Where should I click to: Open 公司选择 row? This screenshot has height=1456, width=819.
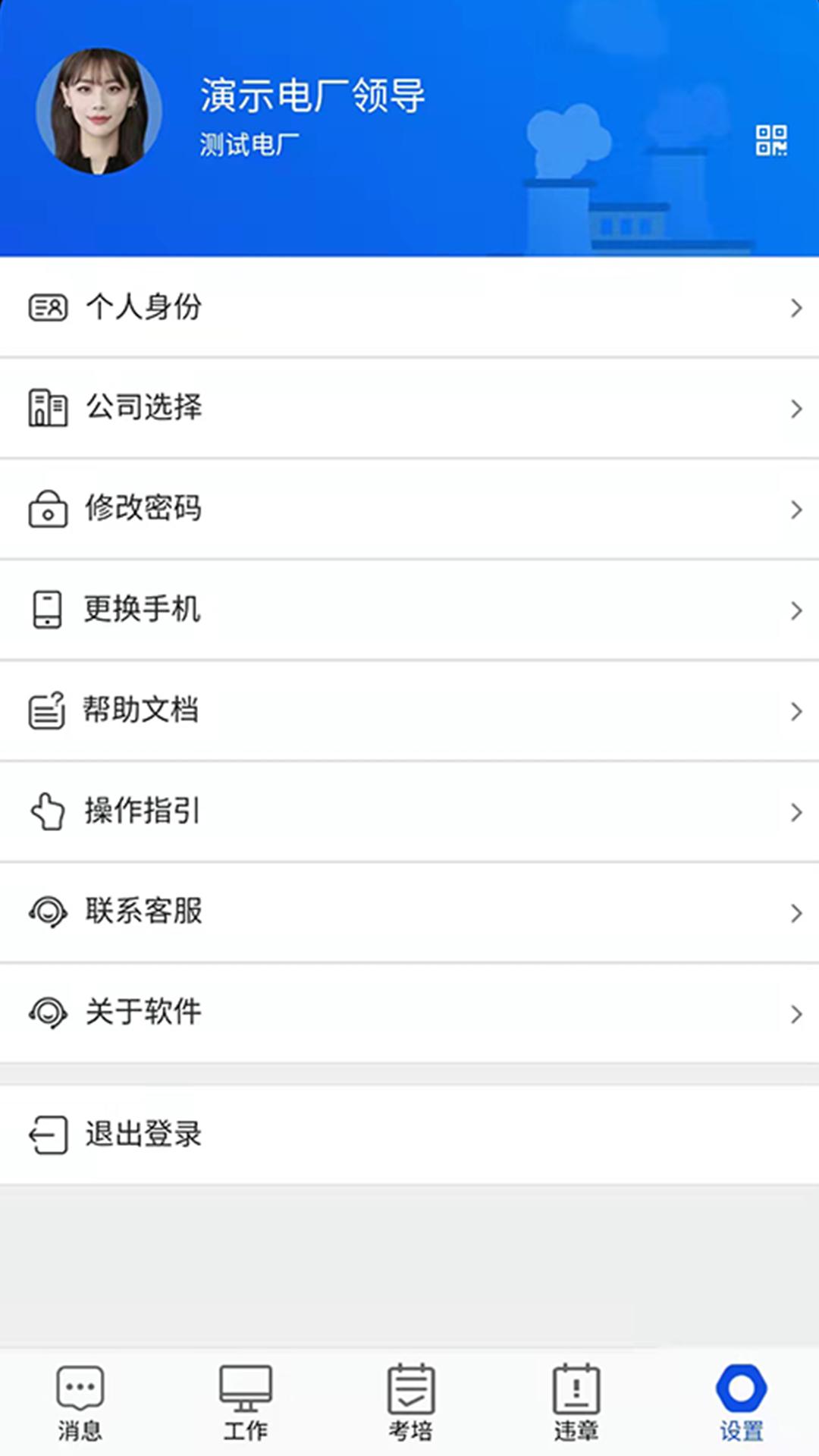(x=409, y=408)
